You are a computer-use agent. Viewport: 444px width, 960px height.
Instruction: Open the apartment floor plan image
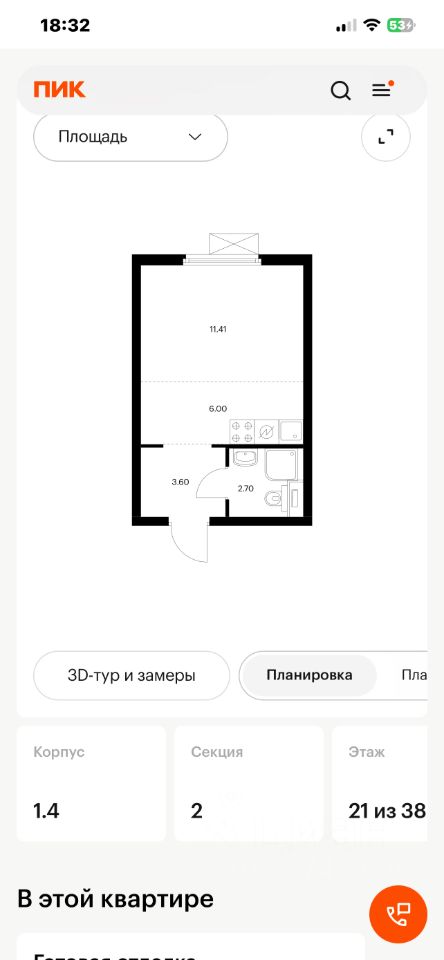coord(222,397)
